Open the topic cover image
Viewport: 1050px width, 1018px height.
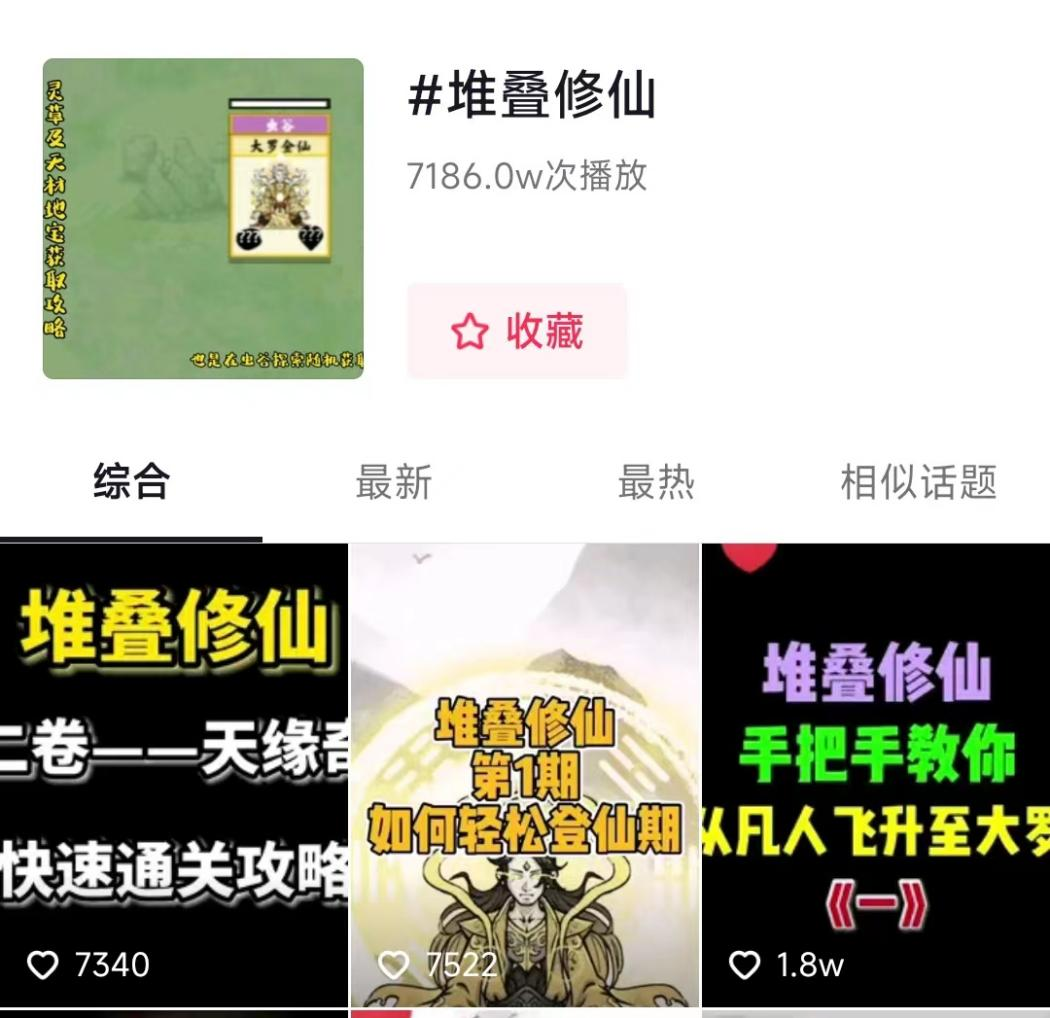203,219
